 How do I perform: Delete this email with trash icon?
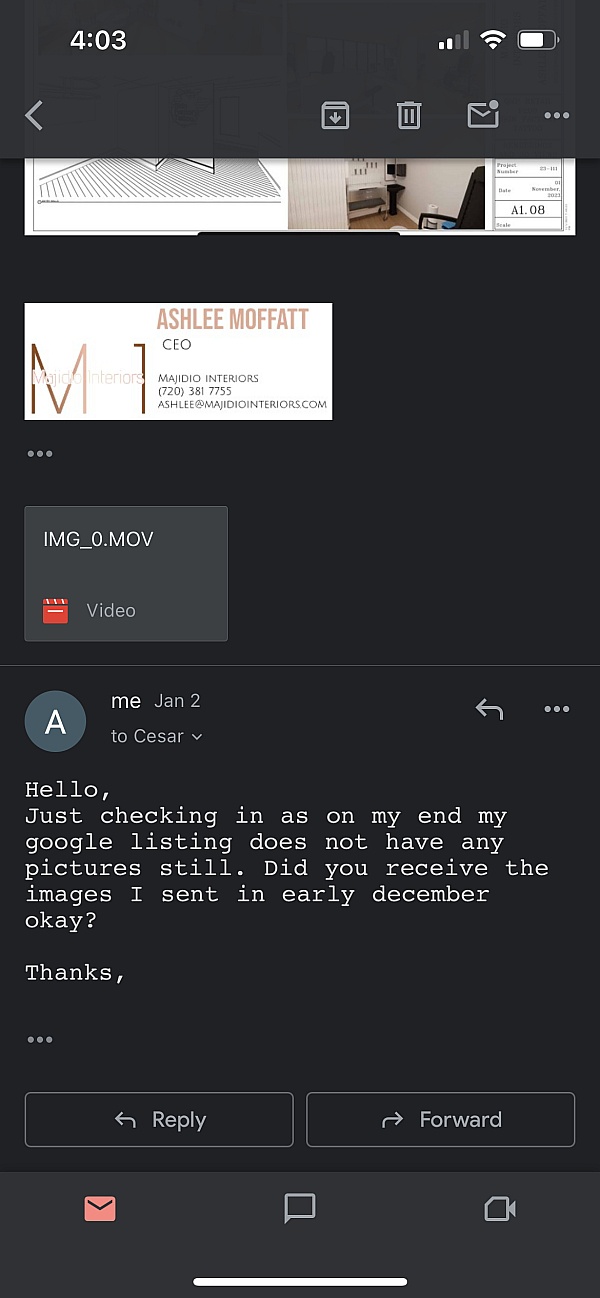[x=409, y=116]
